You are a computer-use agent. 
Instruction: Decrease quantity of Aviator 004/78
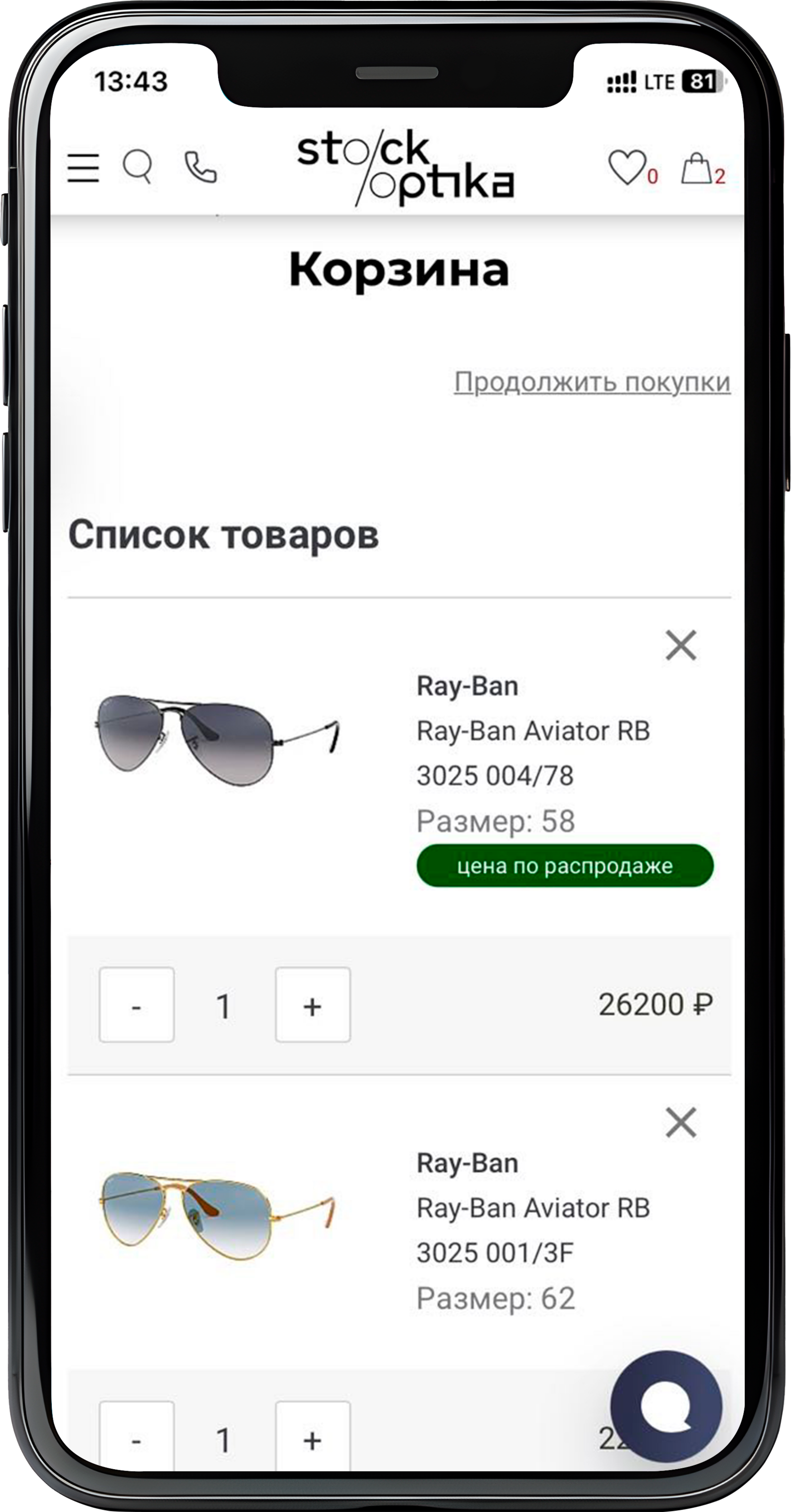(137, 1006)
